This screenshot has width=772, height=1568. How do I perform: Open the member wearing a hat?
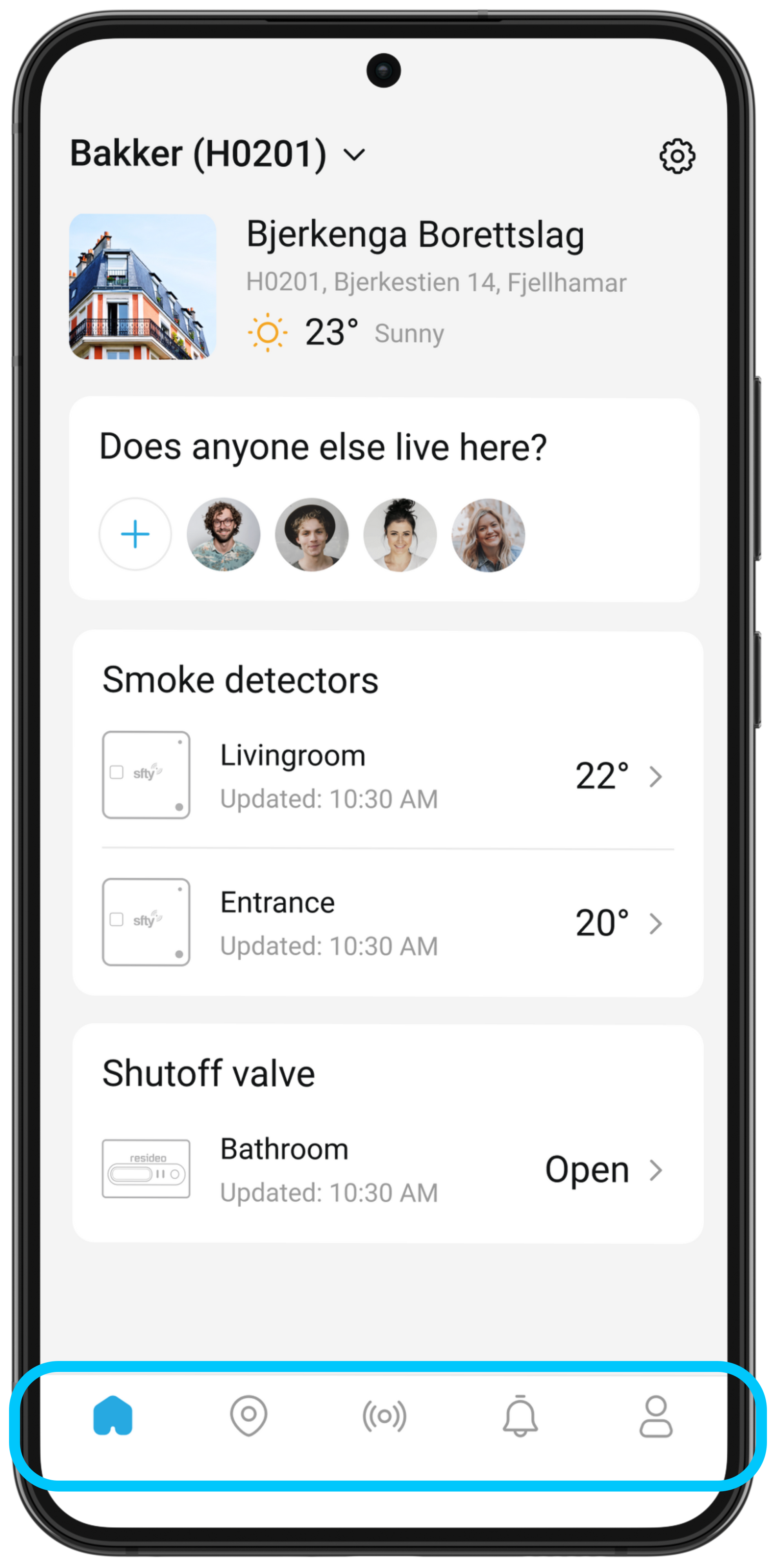(x=312, y=534)
